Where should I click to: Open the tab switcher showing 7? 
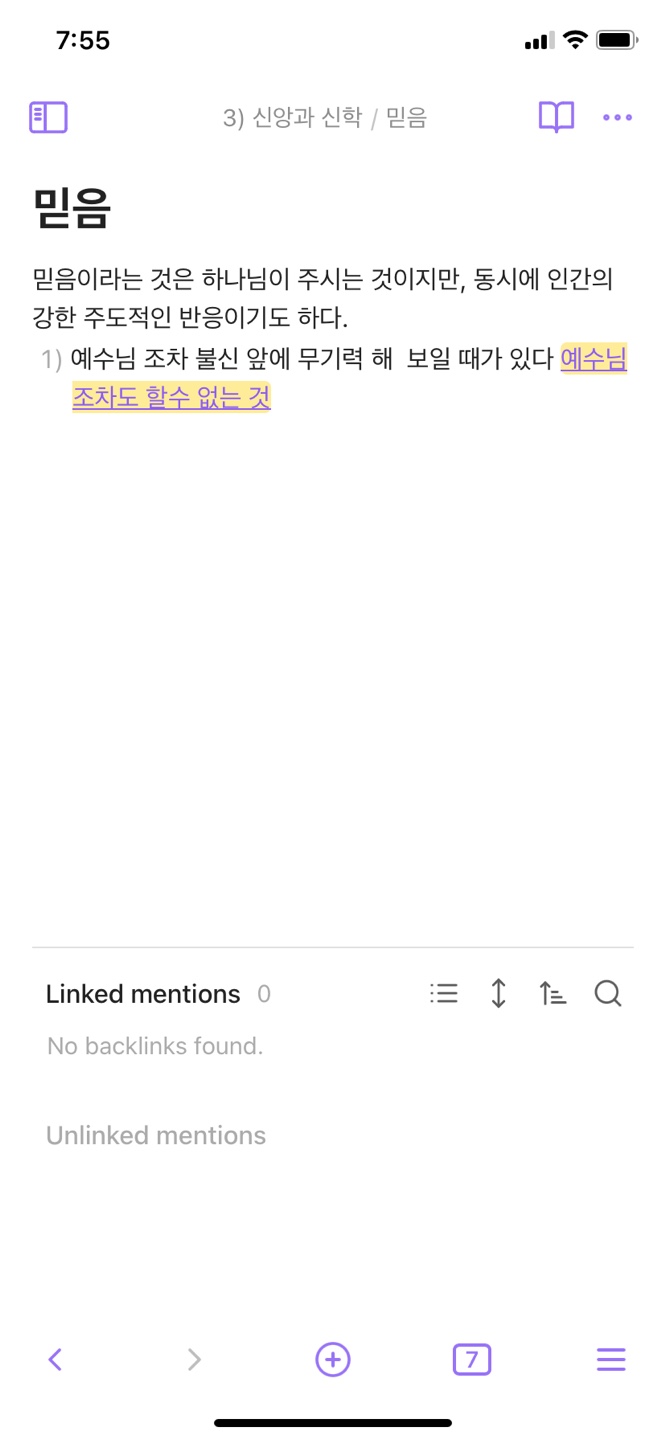[x=472, y=1359]
